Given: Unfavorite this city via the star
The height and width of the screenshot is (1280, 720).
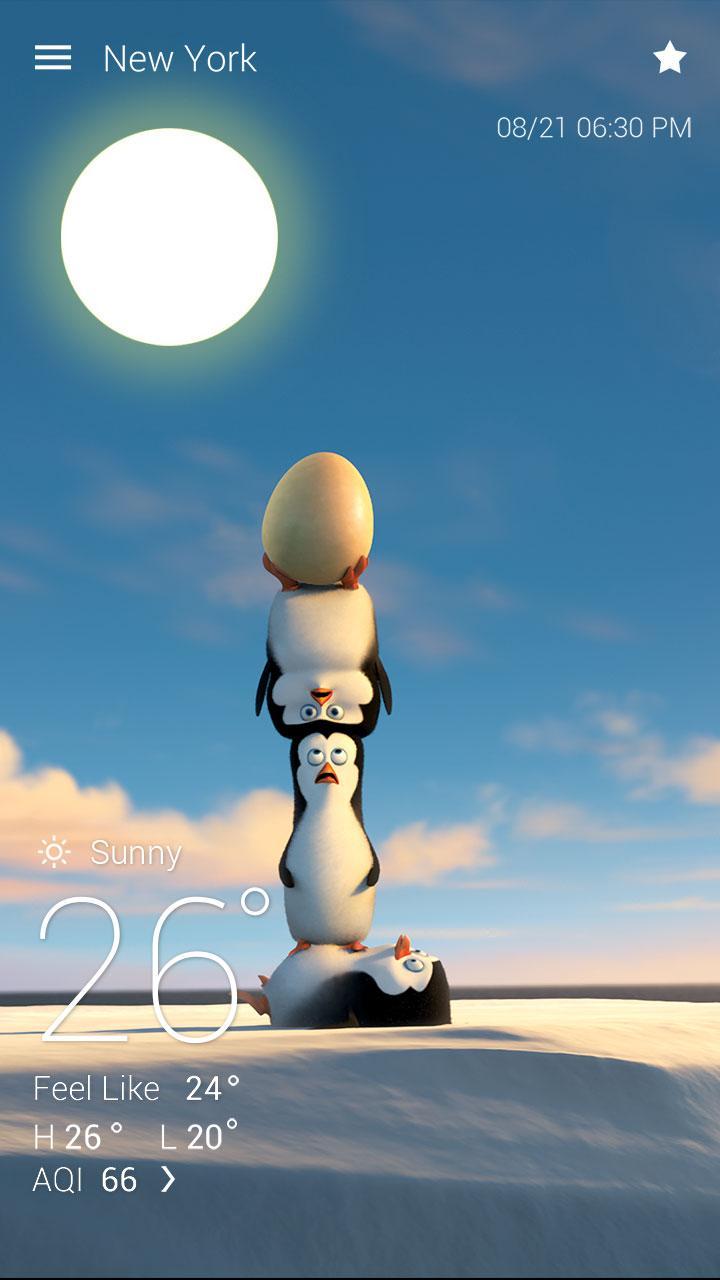Looking at the screenshot, I should pos(668,57).
